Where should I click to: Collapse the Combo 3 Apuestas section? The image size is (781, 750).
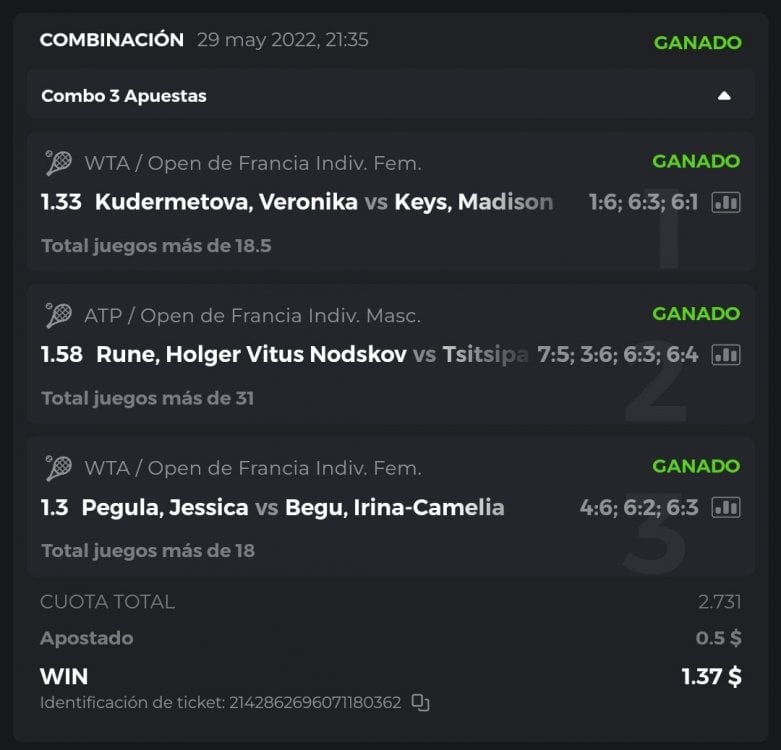(x=724, y=96)
